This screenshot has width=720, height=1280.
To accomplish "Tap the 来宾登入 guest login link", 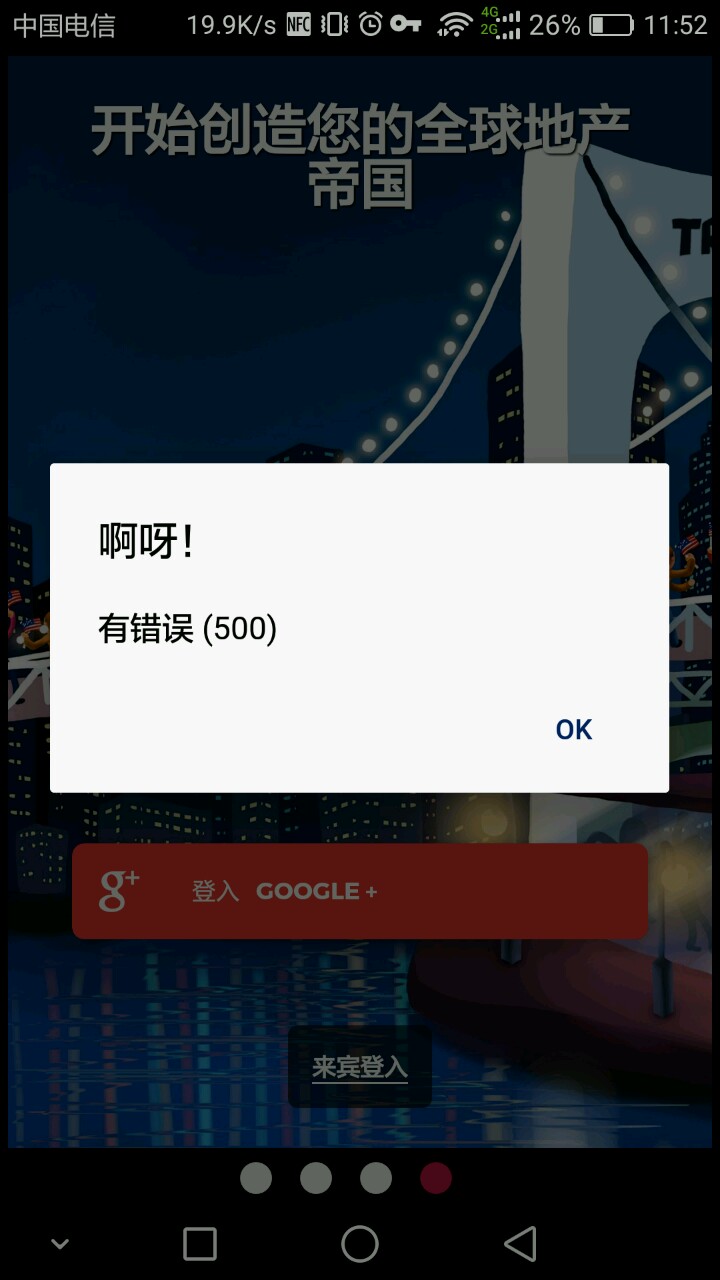I will tap(360, 1067).
